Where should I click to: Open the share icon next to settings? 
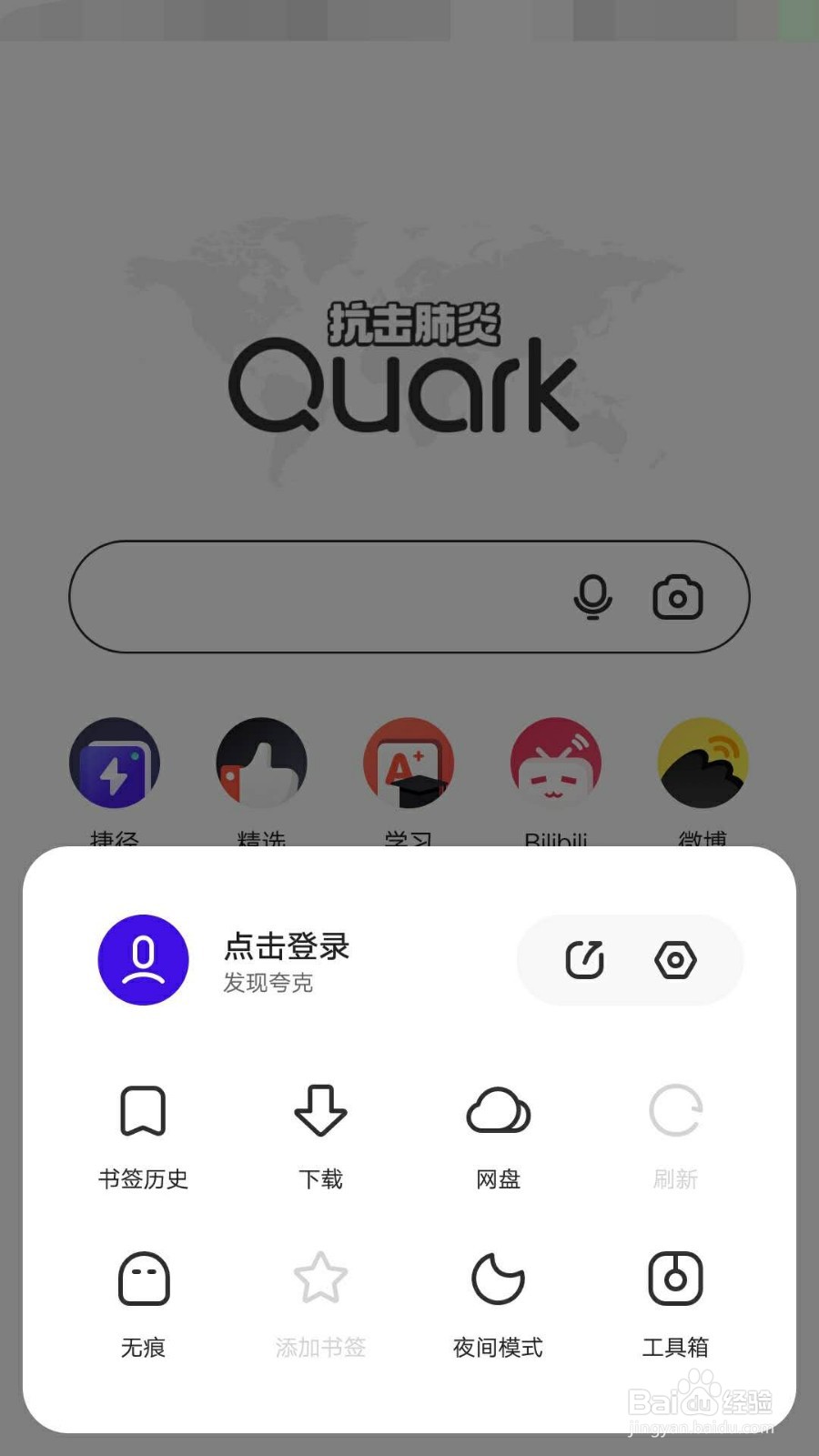pyautogui.click(x=583, y=960)
